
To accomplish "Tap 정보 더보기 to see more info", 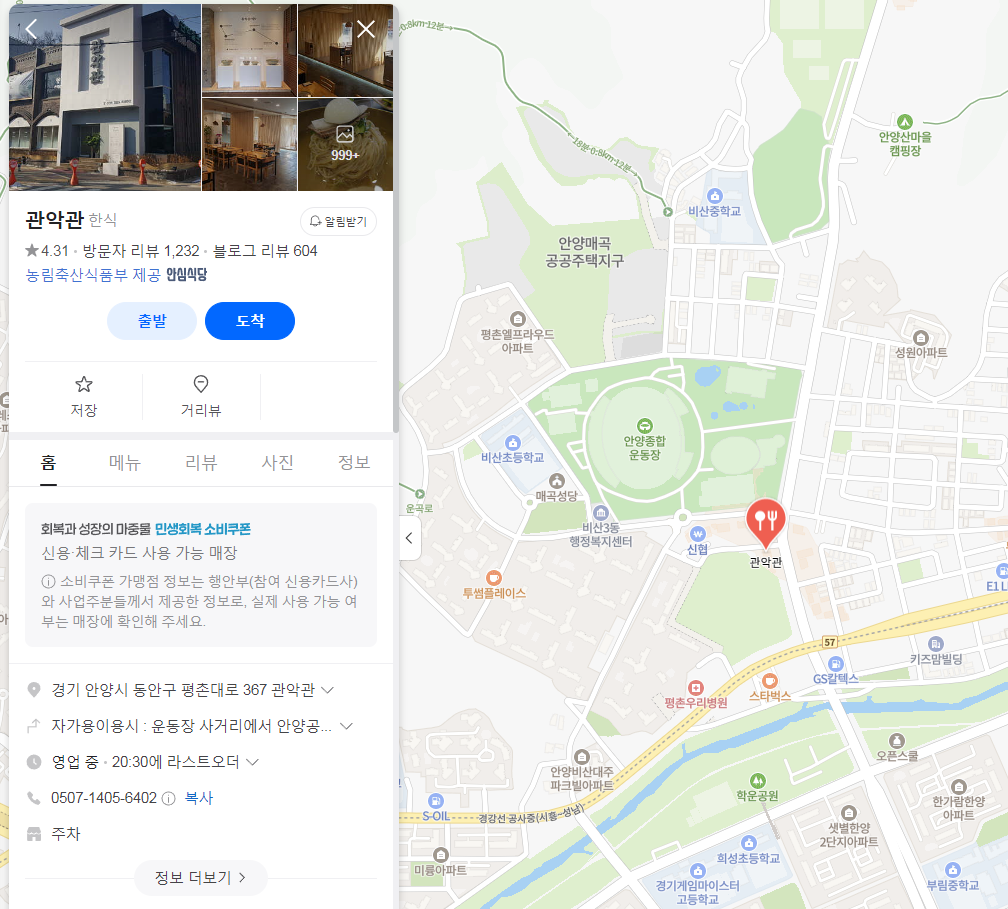I will (200, 877).
